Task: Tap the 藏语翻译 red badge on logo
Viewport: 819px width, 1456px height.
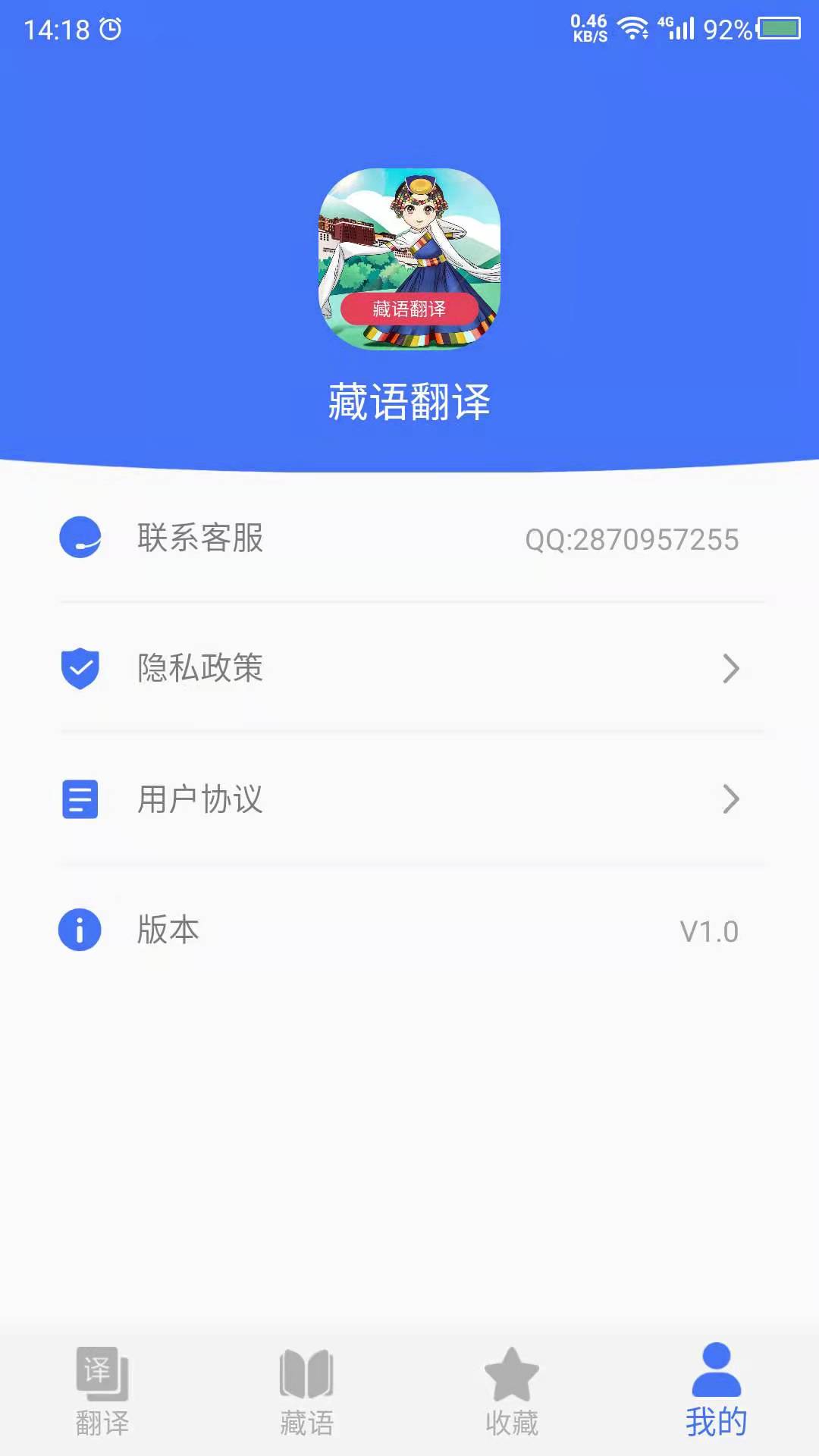Action: pyautogui.click(x=409, y=309)
